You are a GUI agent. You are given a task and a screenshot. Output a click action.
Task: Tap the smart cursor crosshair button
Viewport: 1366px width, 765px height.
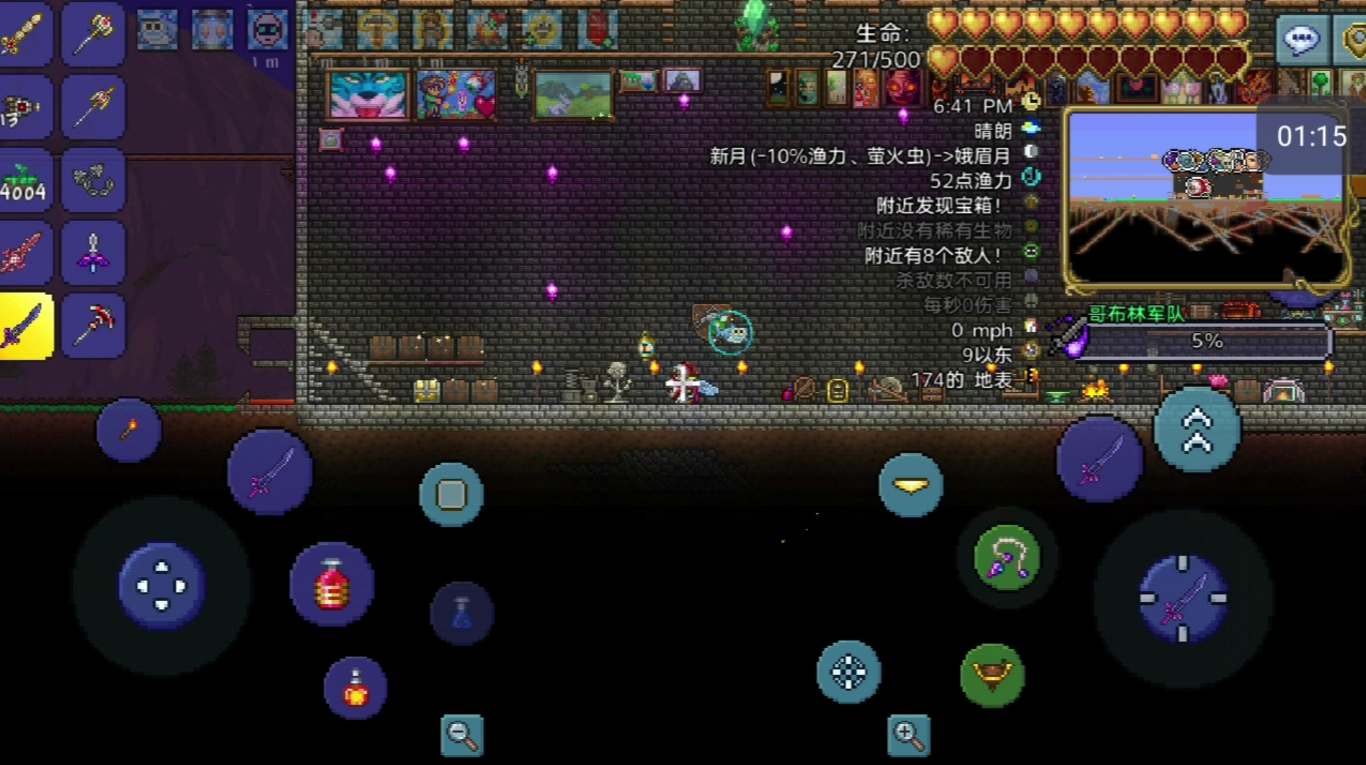click(848, 671)
